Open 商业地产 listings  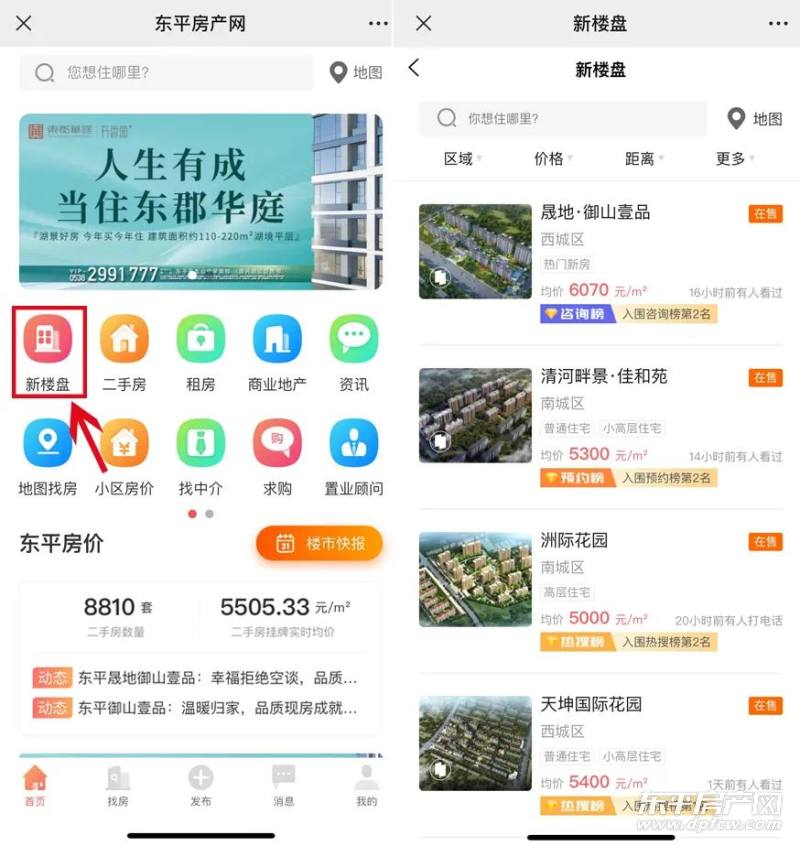point(277,342)
